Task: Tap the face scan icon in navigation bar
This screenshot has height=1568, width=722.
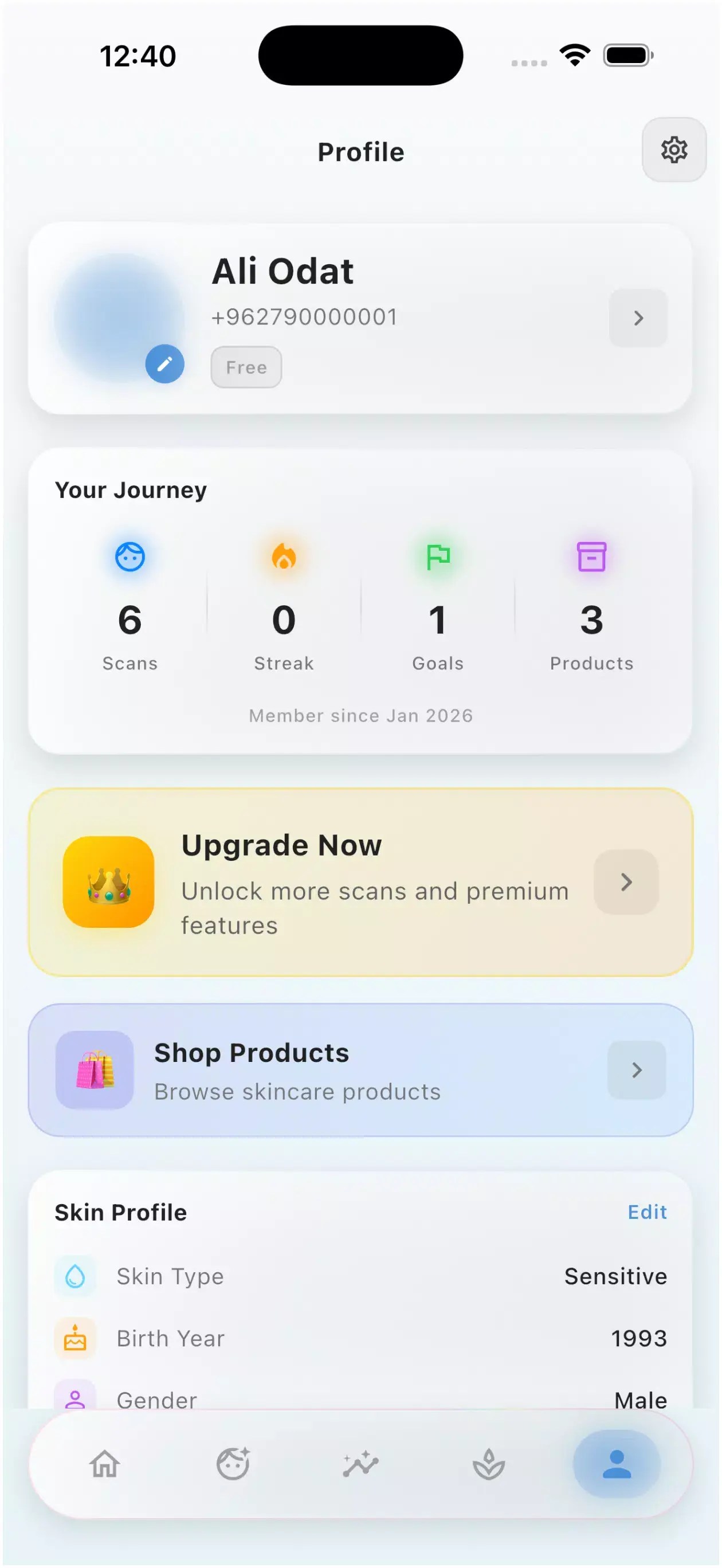Action: click(x=234, y=1463)
